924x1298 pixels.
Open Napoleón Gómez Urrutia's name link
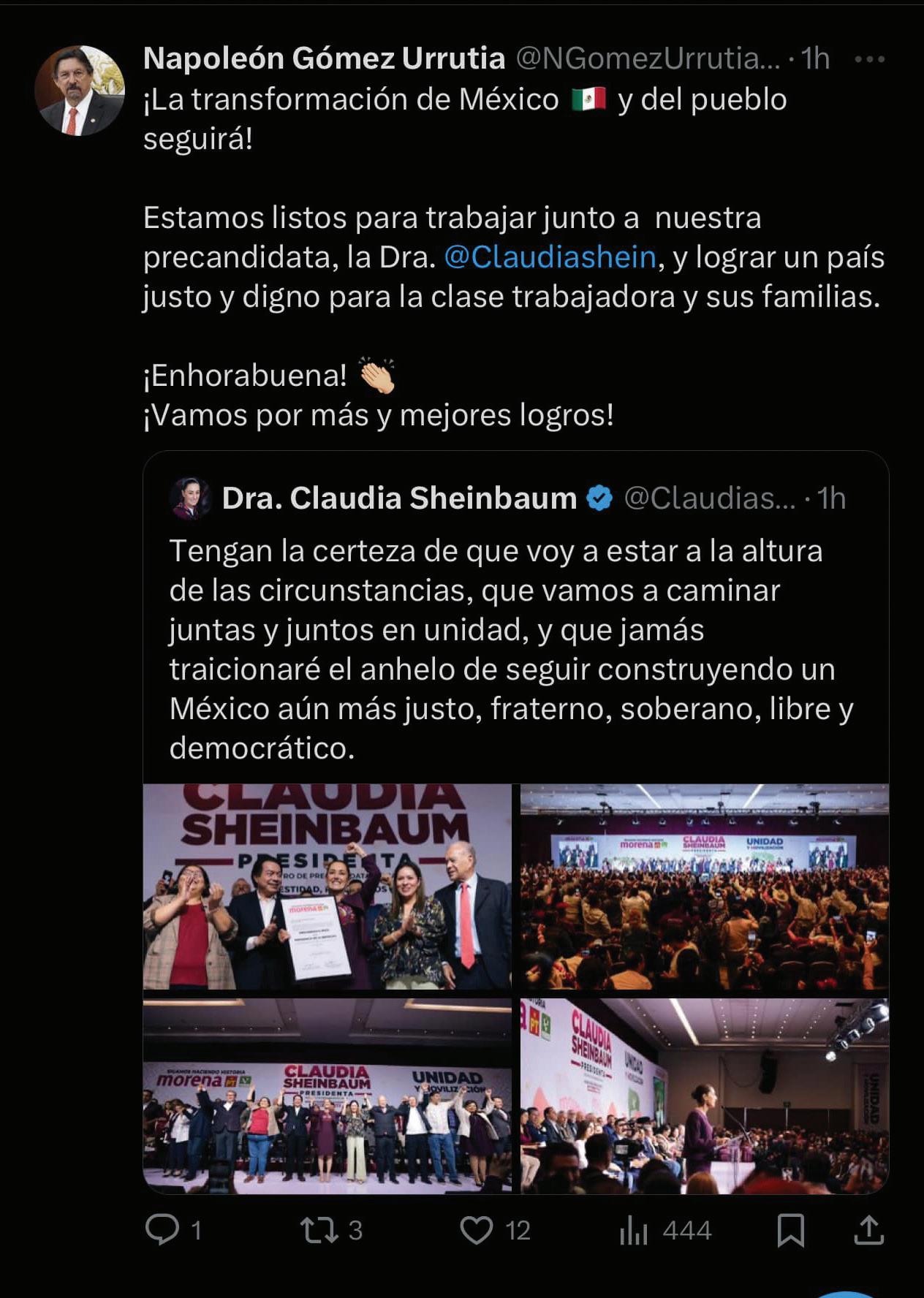click(x=324, y=58)
